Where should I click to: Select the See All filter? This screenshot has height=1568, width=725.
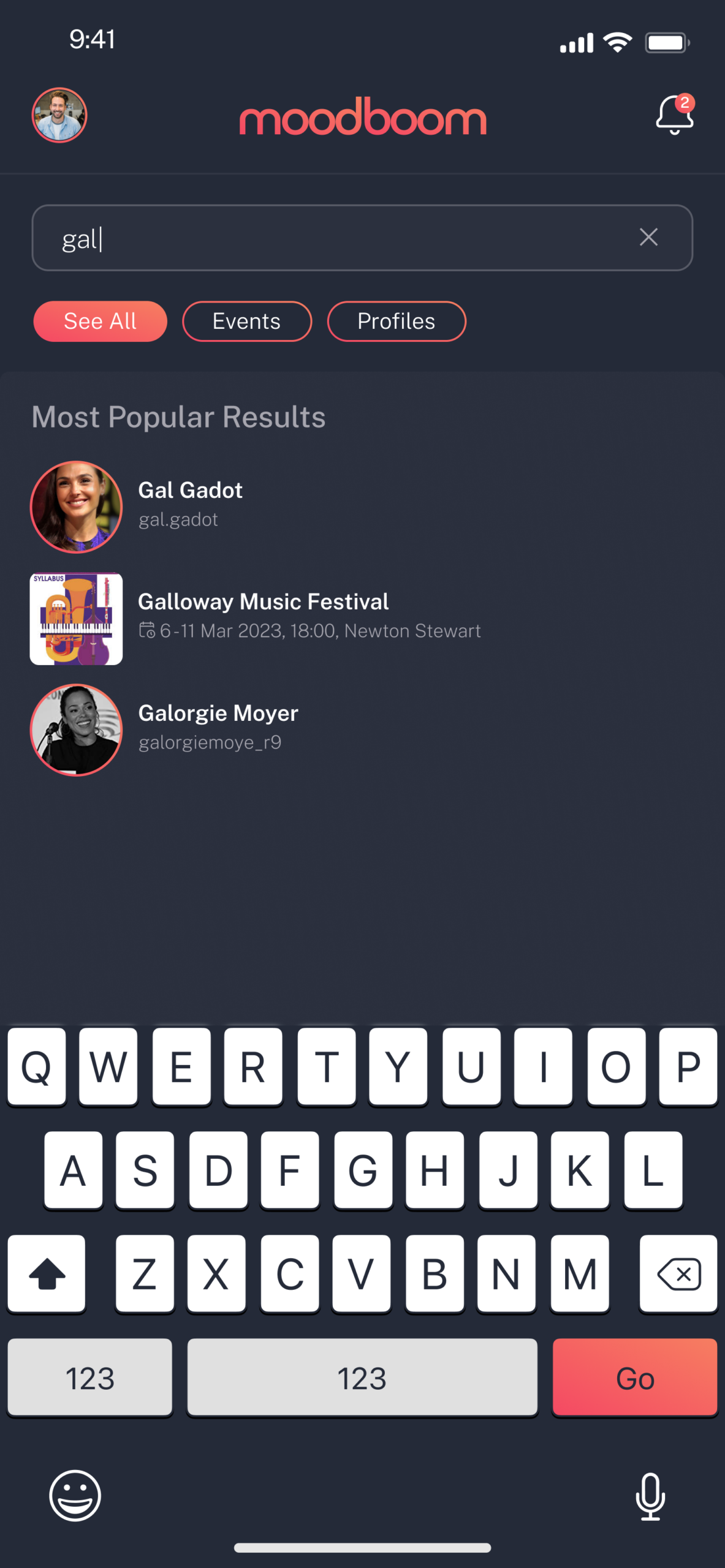click(x=100, y=321)
